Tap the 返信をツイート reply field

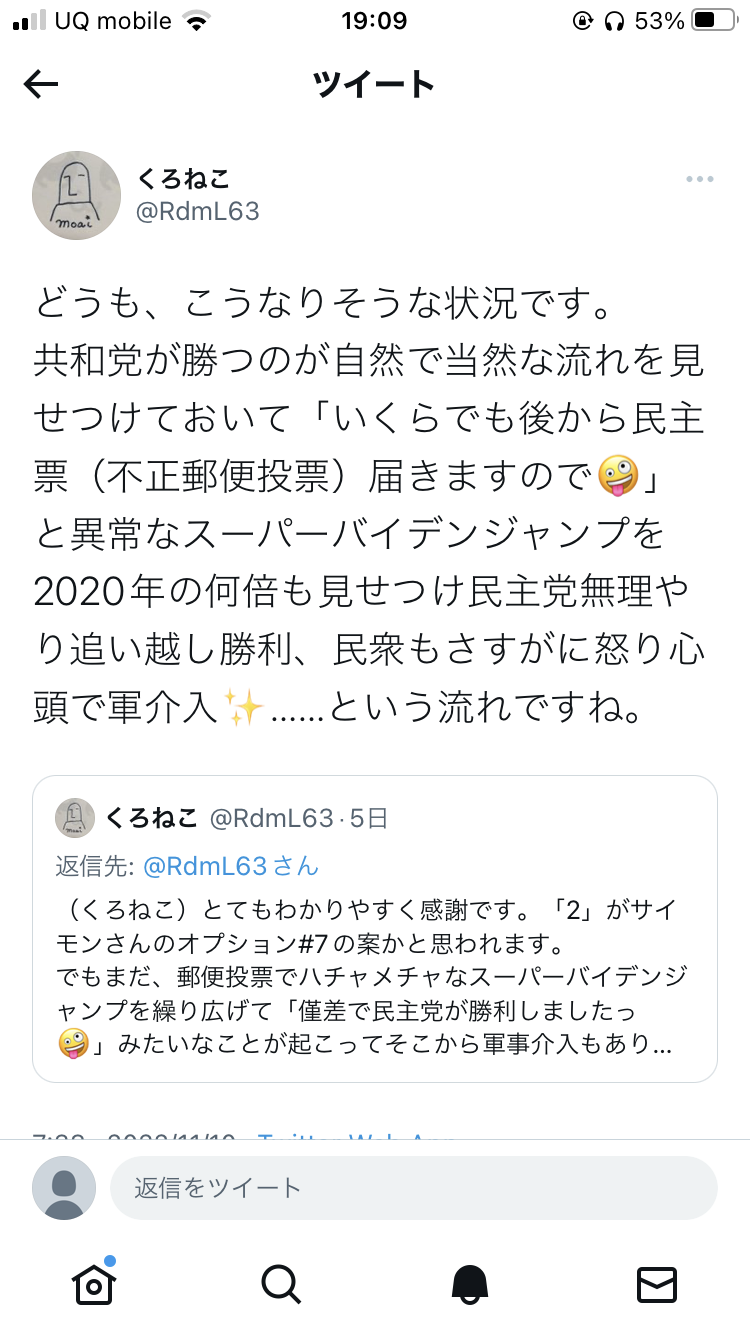tap(413, 1188)
